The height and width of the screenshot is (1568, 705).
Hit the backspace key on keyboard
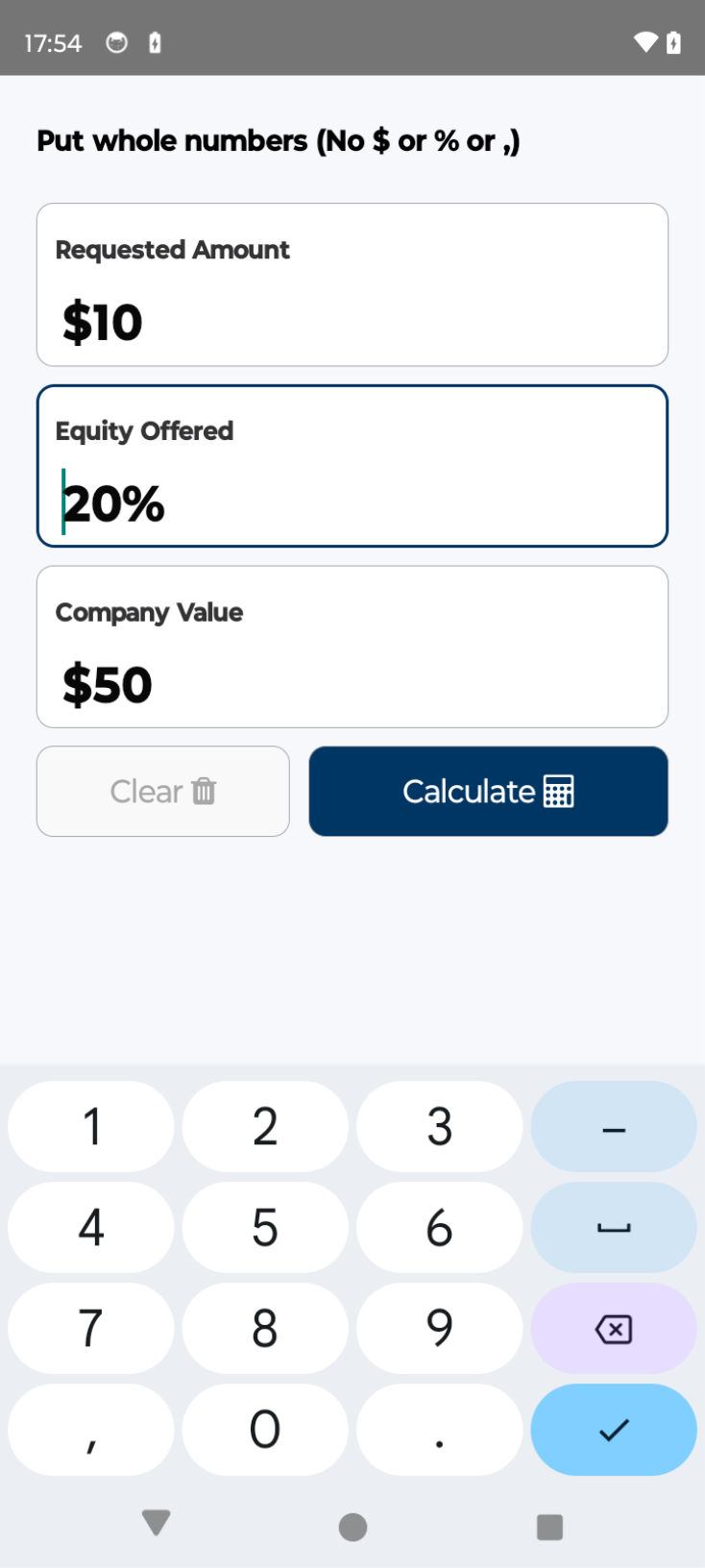point(613,1329)
